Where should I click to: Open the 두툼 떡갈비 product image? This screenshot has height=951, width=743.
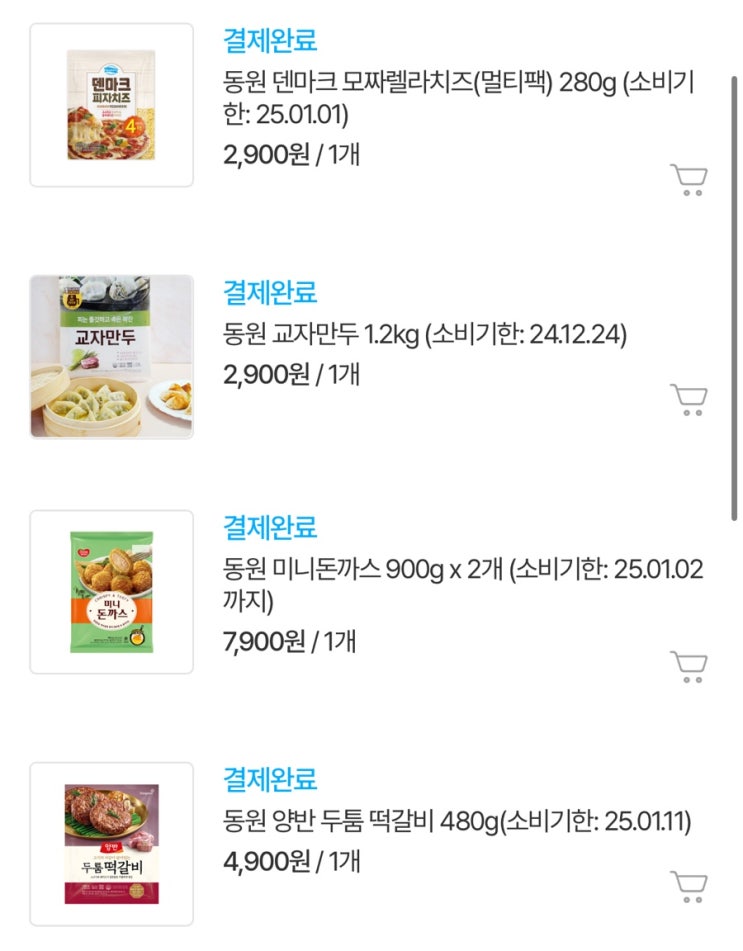point(111,844)
